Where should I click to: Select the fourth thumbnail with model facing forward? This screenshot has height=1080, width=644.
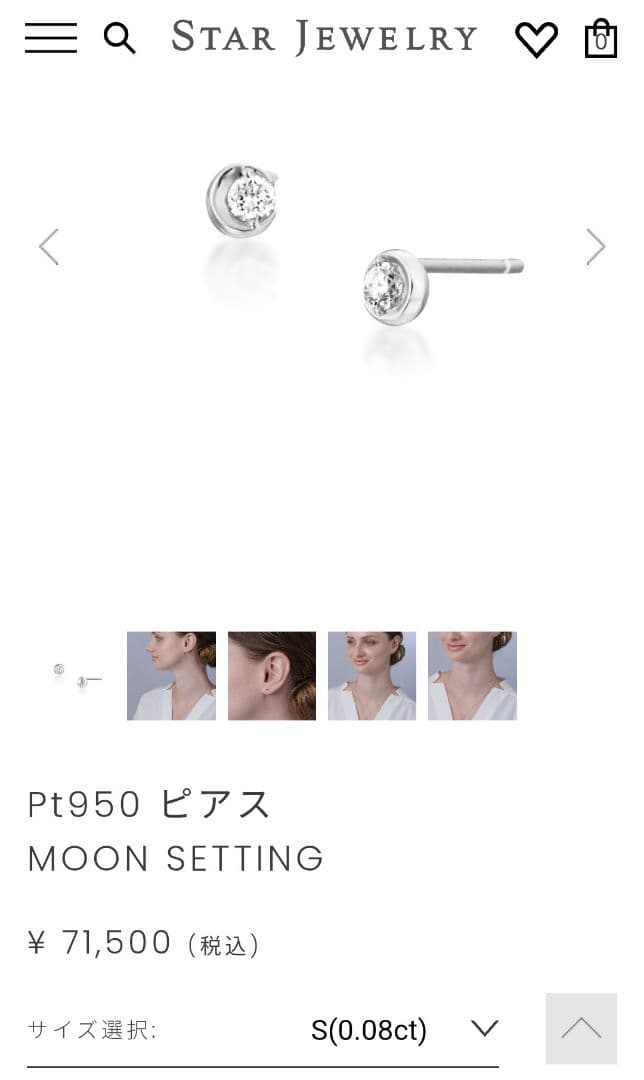coord(372,676)
